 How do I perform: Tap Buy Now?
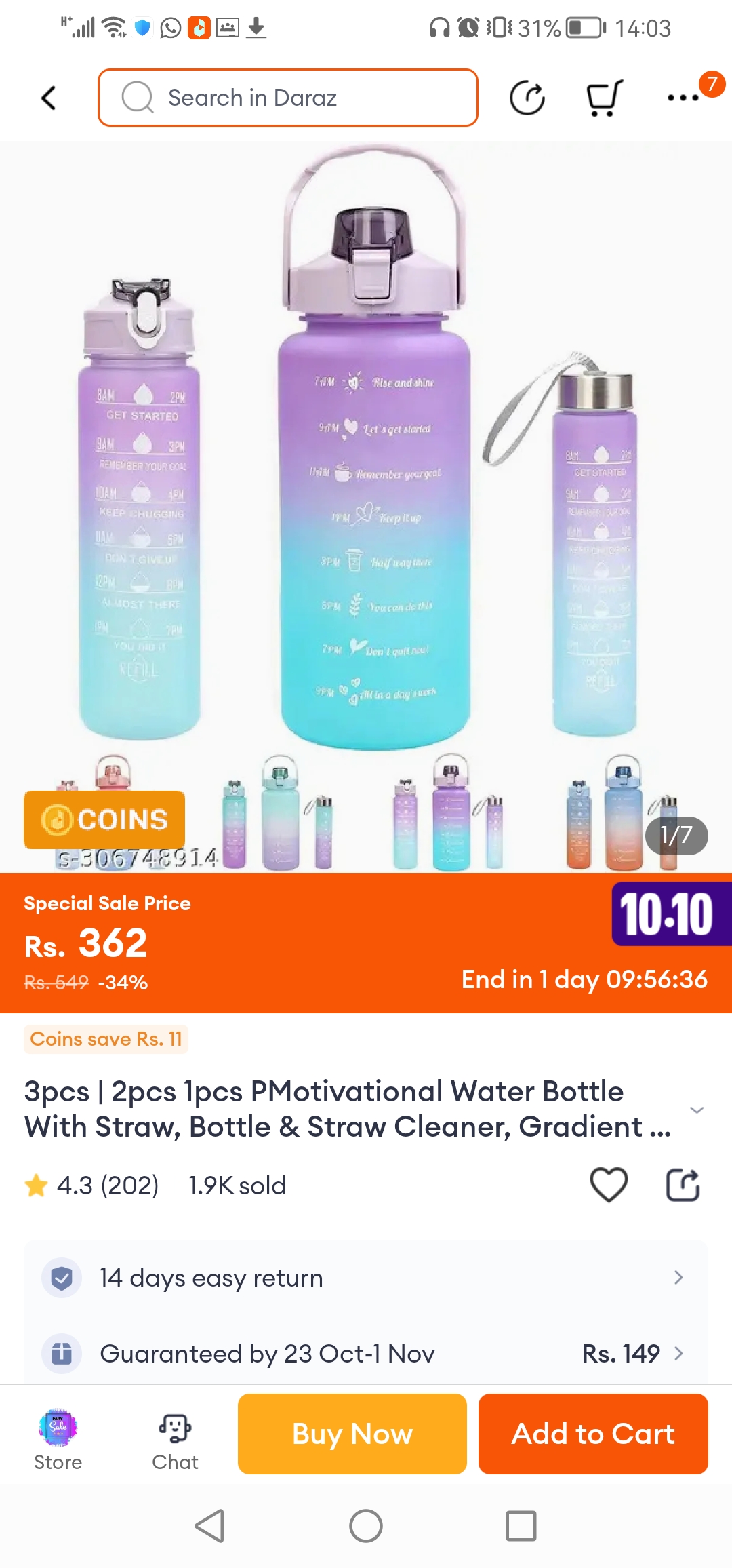352,1434
